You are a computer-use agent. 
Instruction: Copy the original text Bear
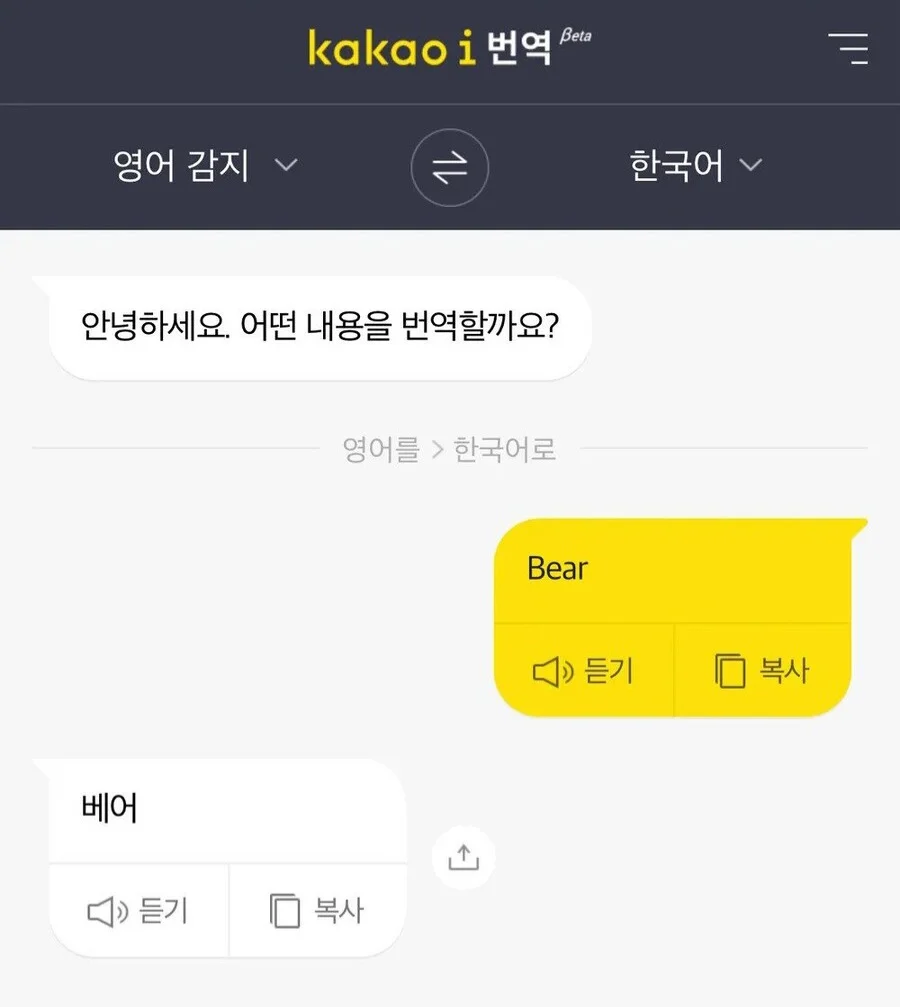pyautogui.click(x=762, y=671)
